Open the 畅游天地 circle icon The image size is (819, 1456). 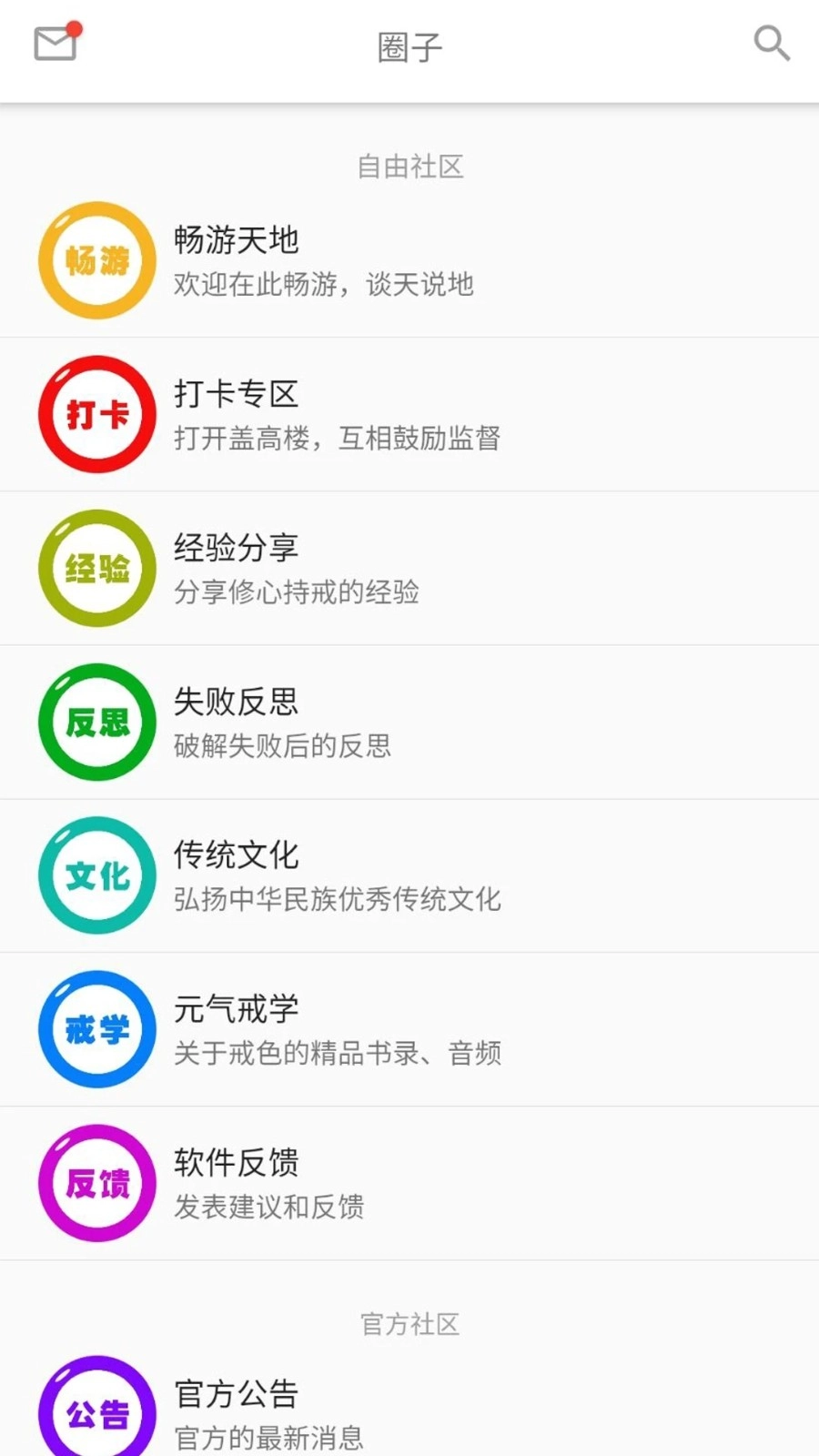coord(96,259)
